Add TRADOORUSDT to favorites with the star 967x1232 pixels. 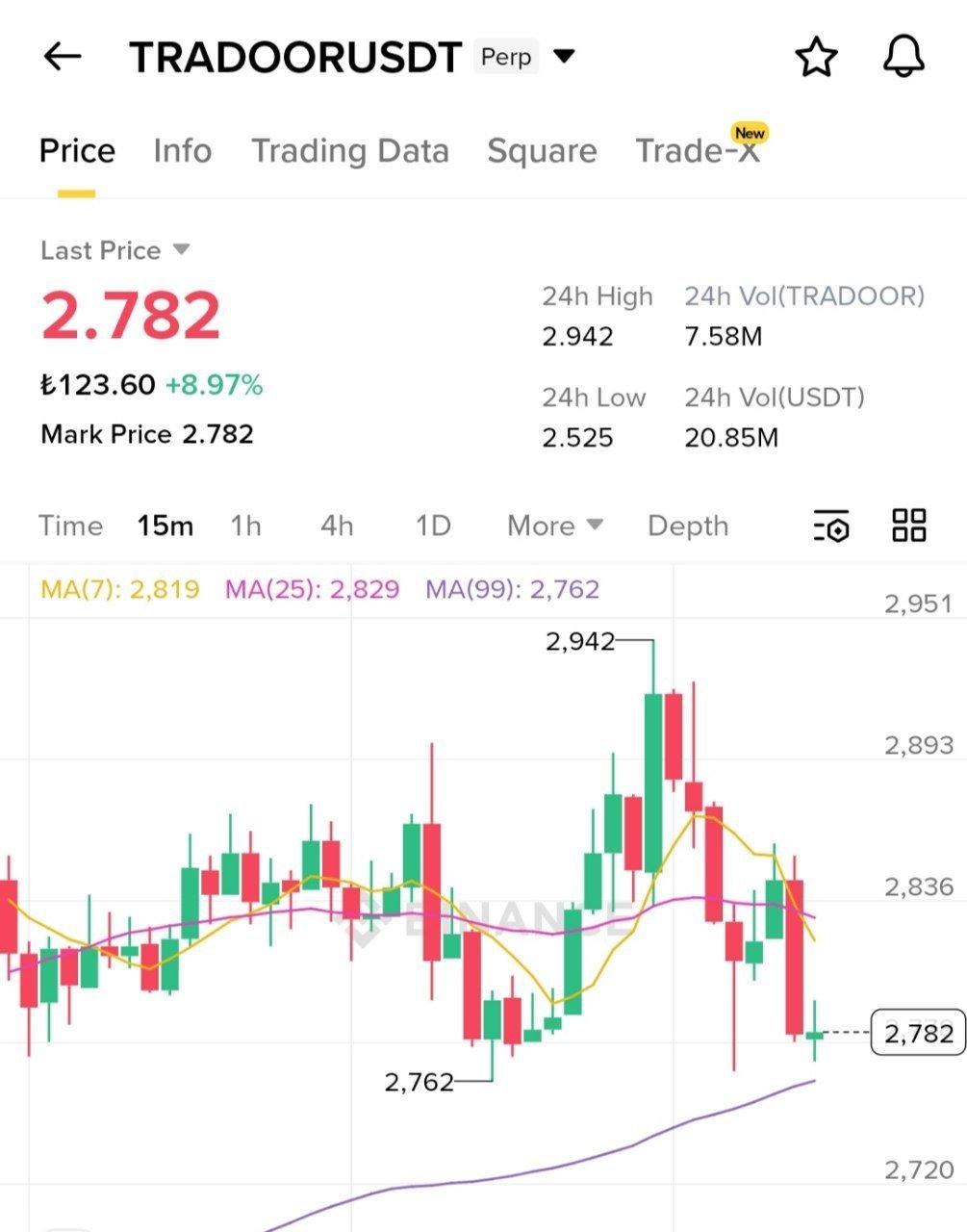tap(816, 58)
